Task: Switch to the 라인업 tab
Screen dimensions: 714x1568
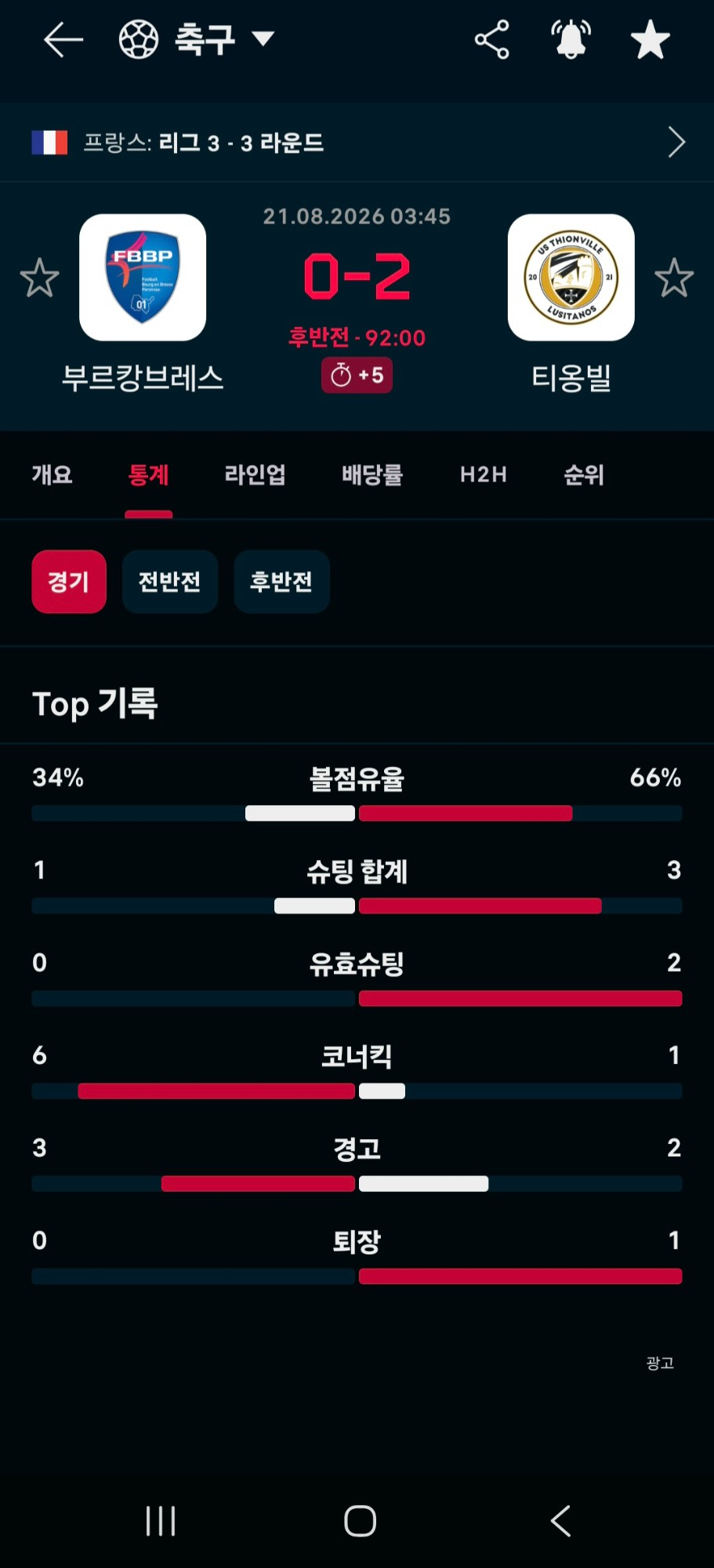Action: (255, 474)
